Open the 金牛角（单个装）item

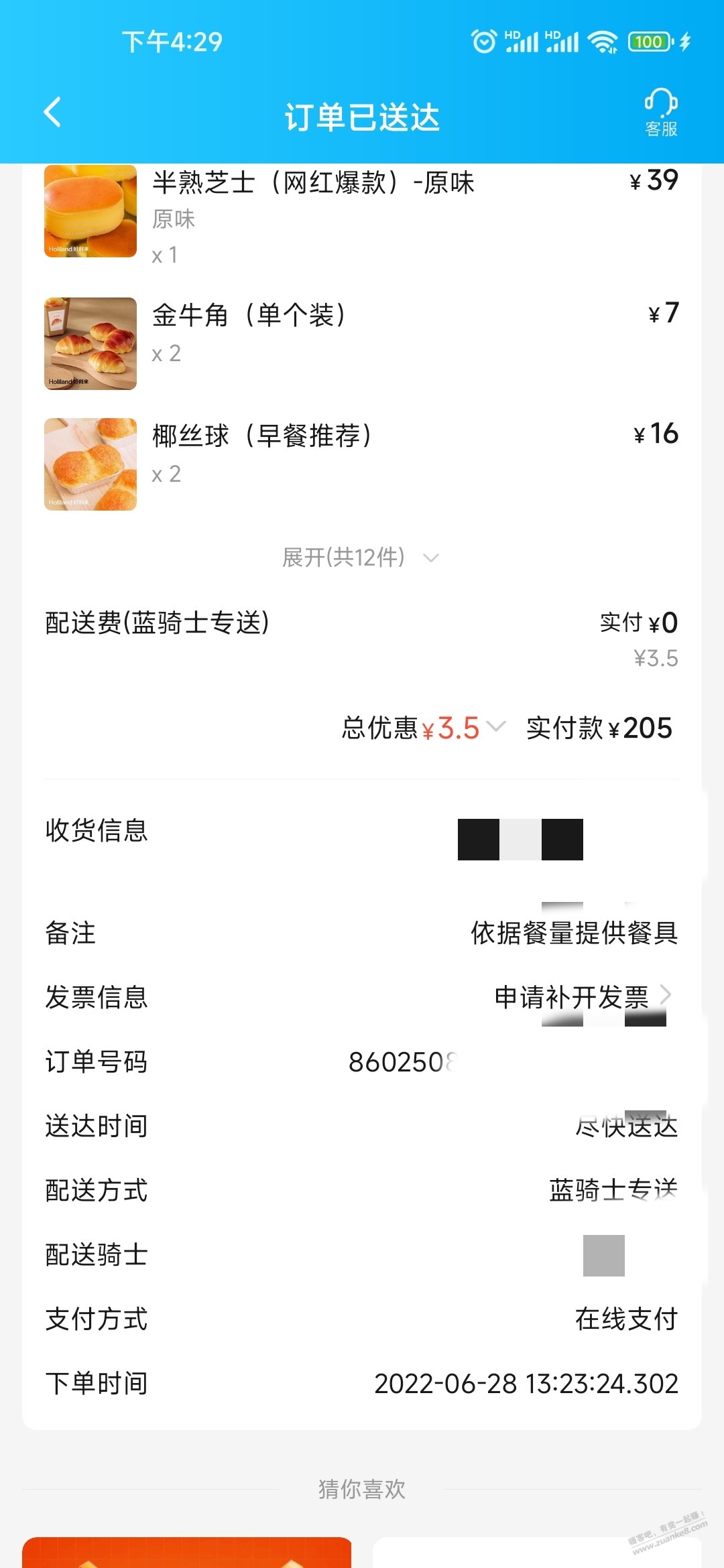pos(361,343)
